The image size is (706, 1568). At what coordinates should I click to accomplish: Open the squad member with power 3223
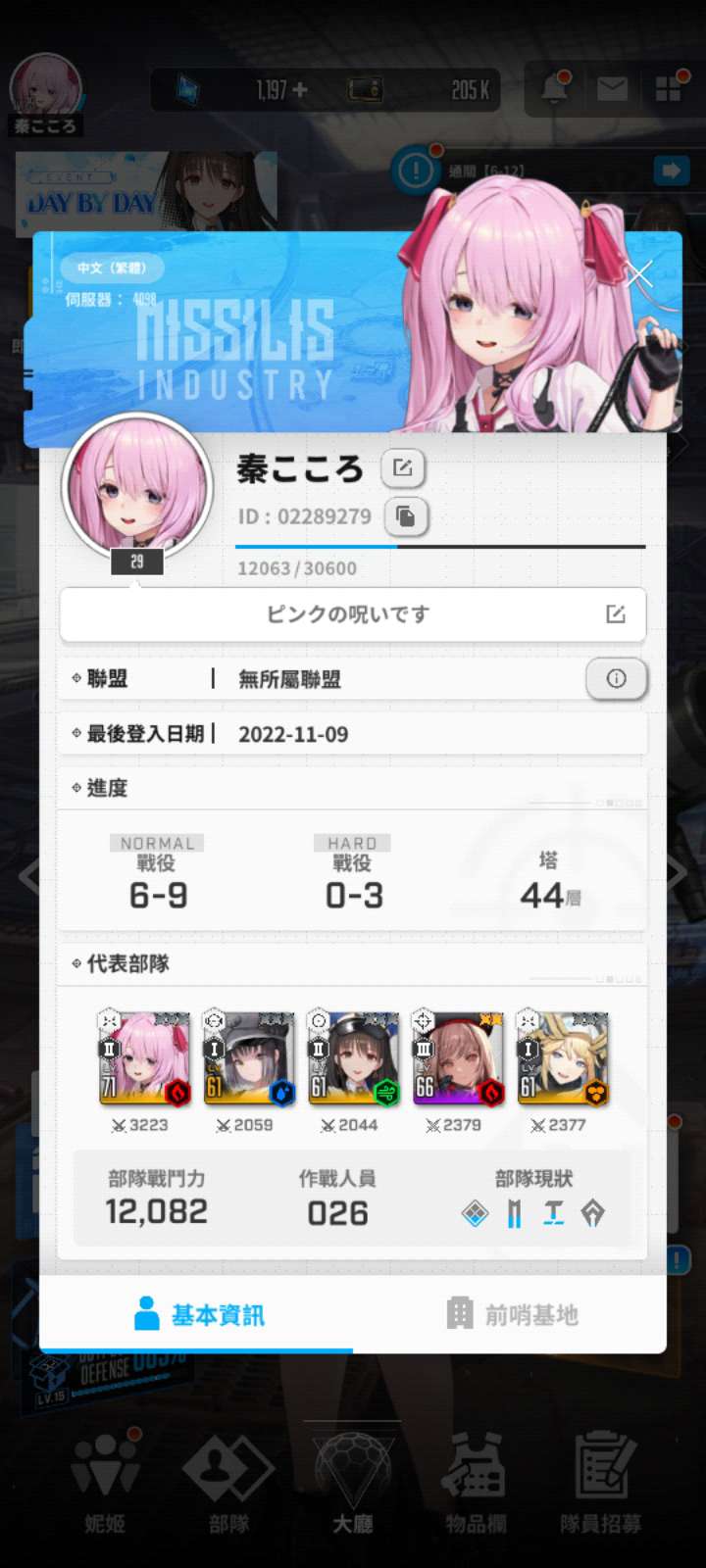[x=143, y=1059]
